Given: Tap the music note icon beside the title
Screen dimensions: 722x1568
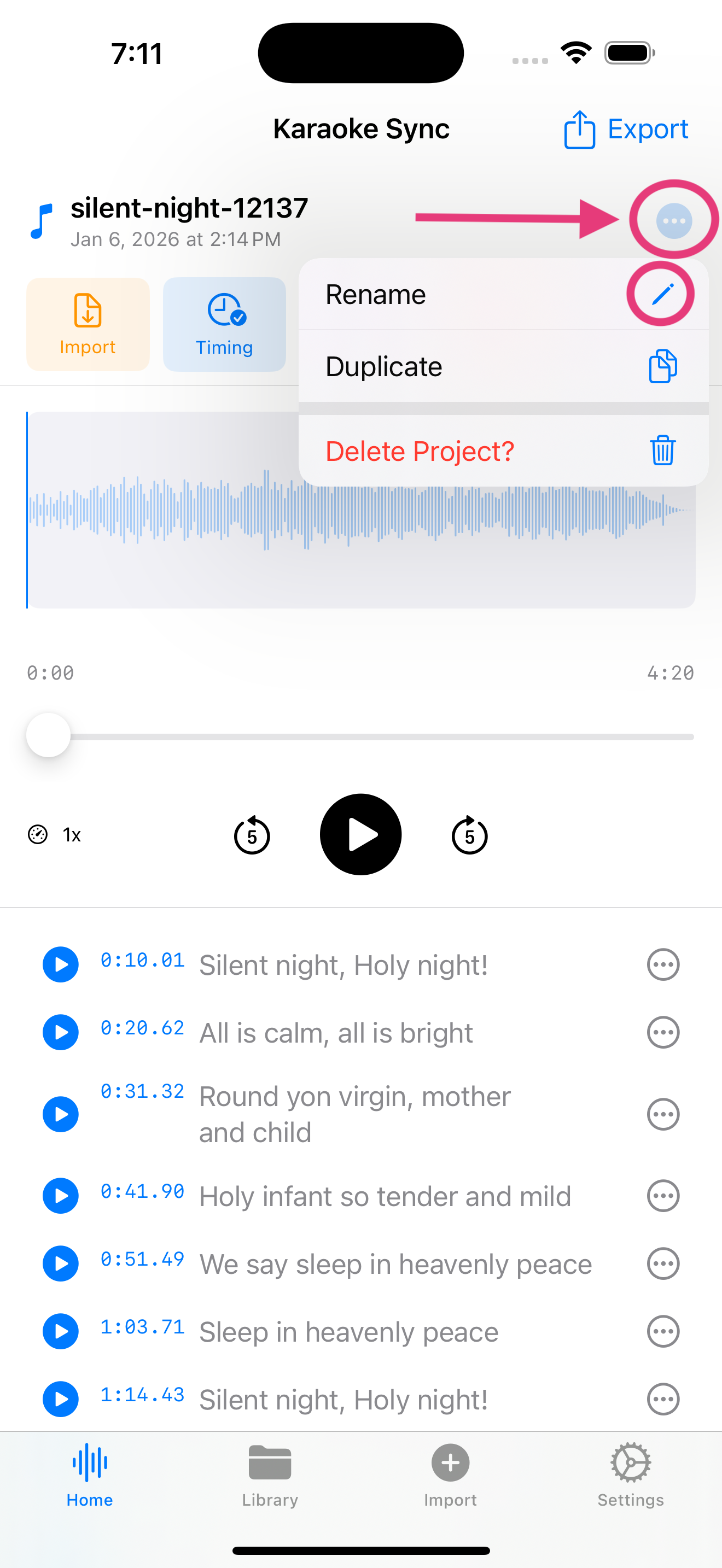Looking at the screenshot, I should pyautogui.click(x=40, y=221).
